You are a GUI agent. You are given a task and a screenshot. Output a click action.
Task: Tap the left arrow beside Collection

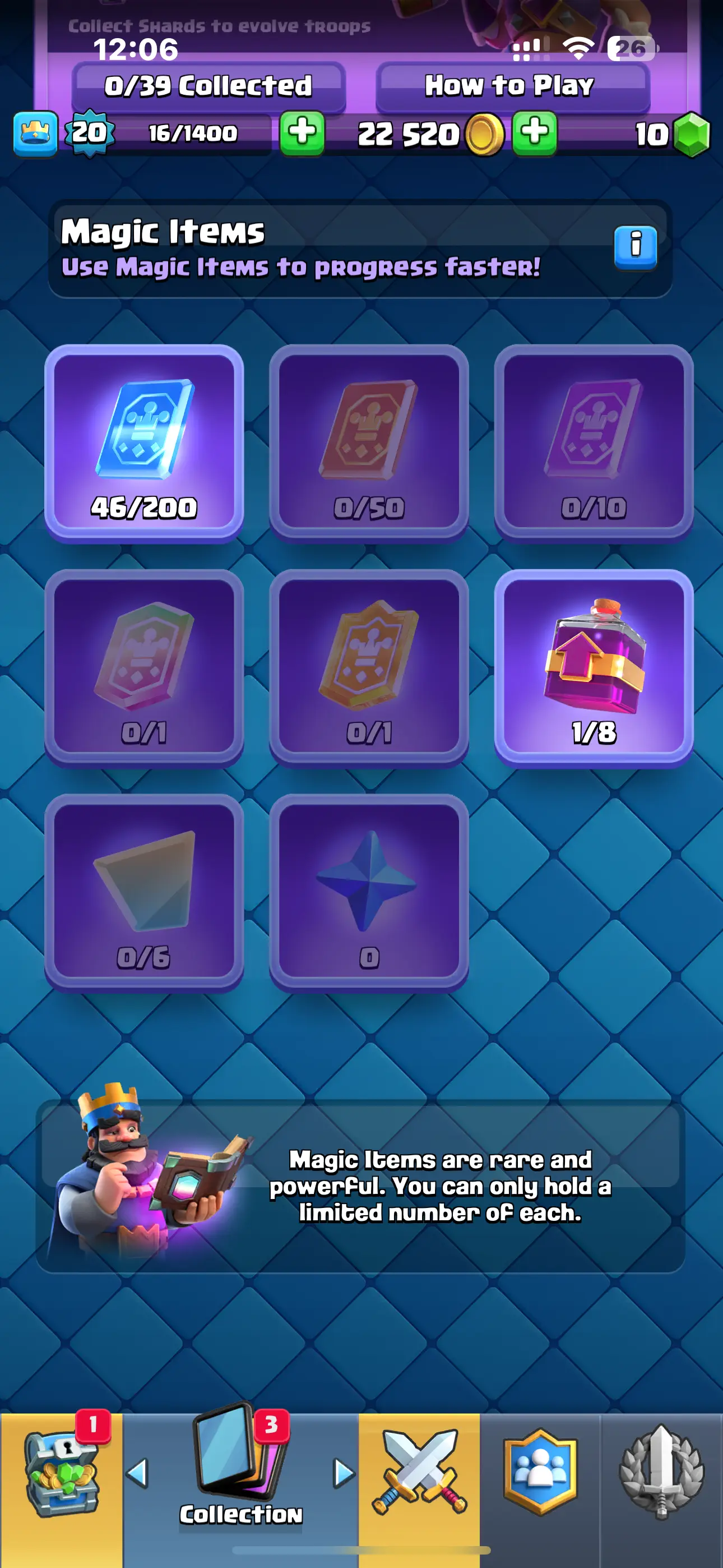pyautogui.click(x=137, y=1473)
